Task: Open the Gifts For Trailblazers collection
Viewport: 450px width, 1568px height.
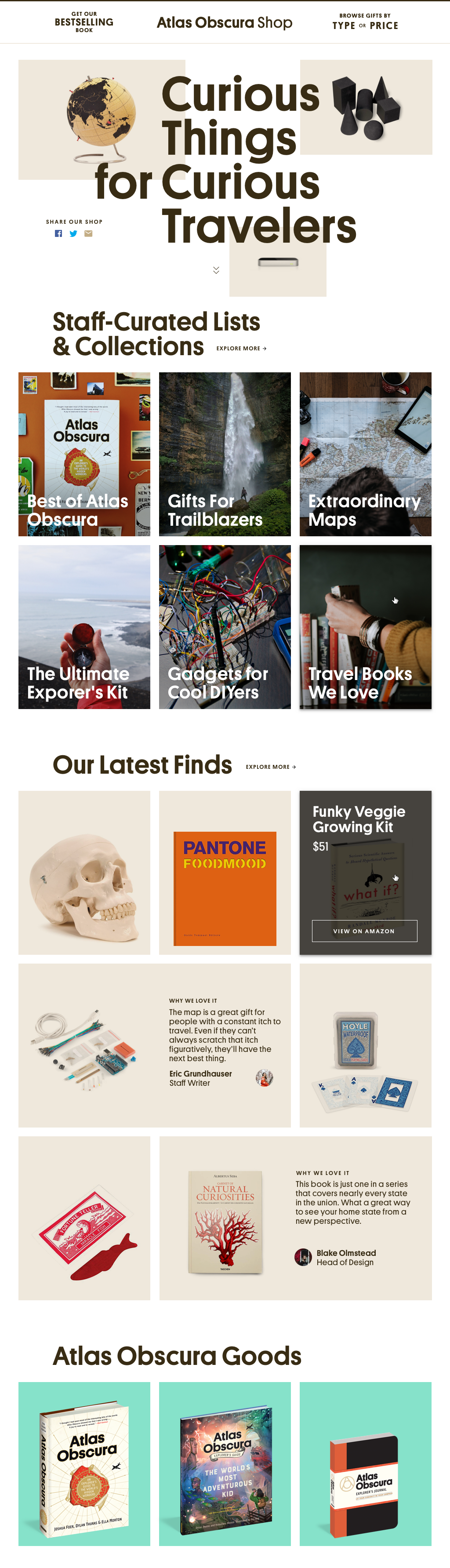Action: [x=225, y=454]
